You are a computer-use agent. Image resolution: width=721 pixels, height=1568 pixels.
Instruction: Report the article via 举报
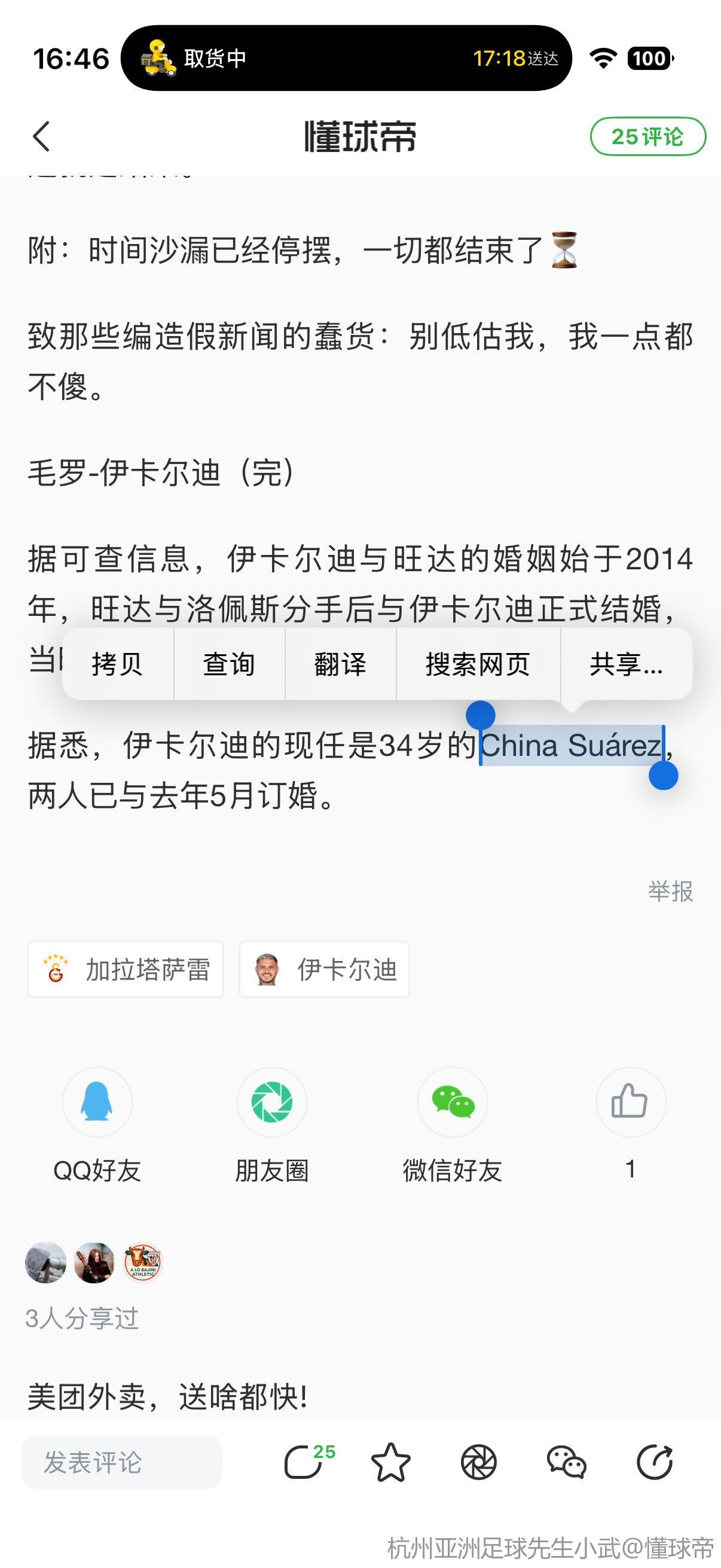(670, 891)
